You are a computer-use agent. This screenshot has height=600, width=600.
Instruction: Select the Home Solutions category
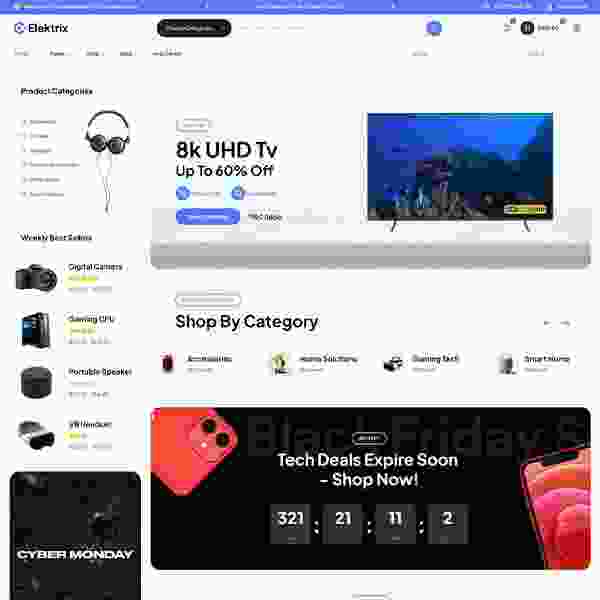click(x=327, y=359)
